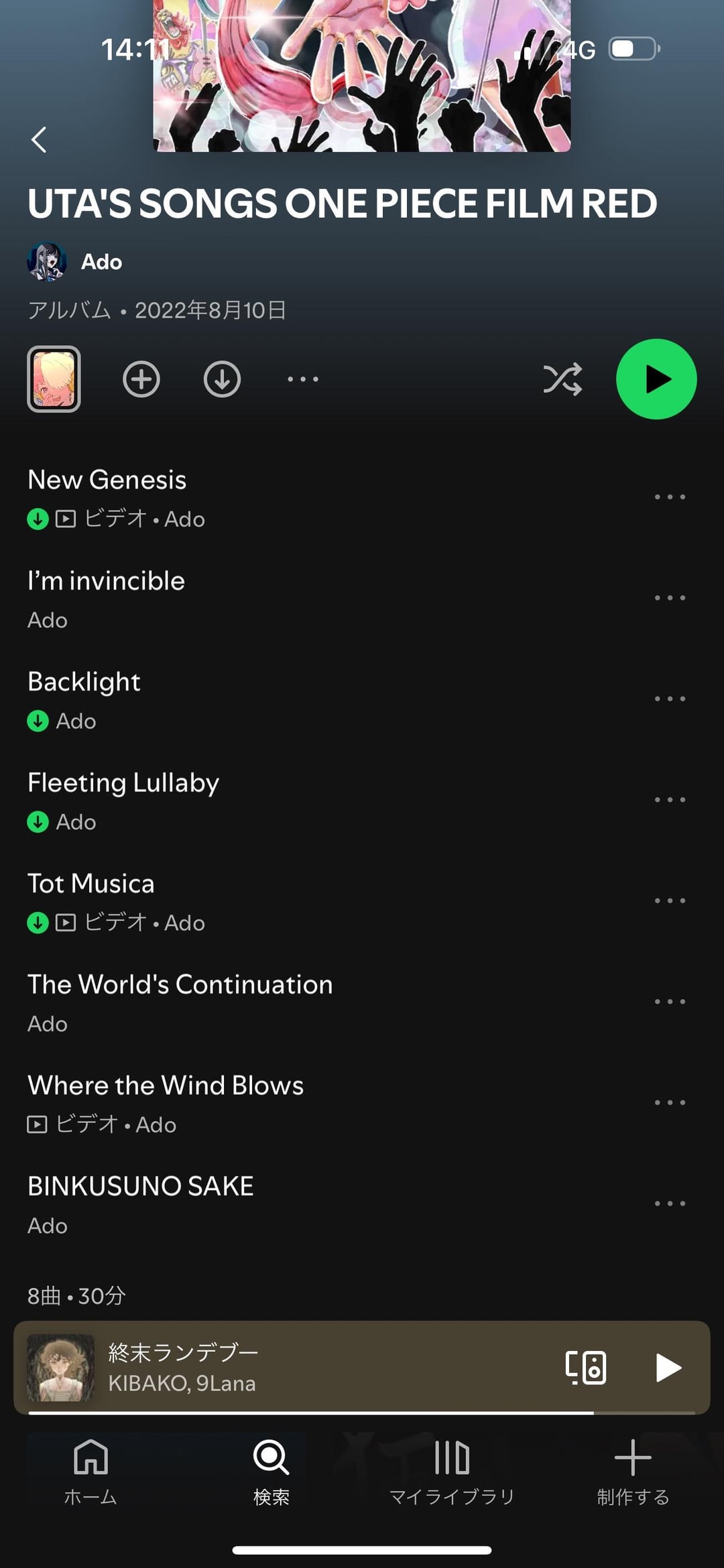Open more options for Where the Wind Blows
Screen dimensions: 724x1568
tap(670, 1102)
